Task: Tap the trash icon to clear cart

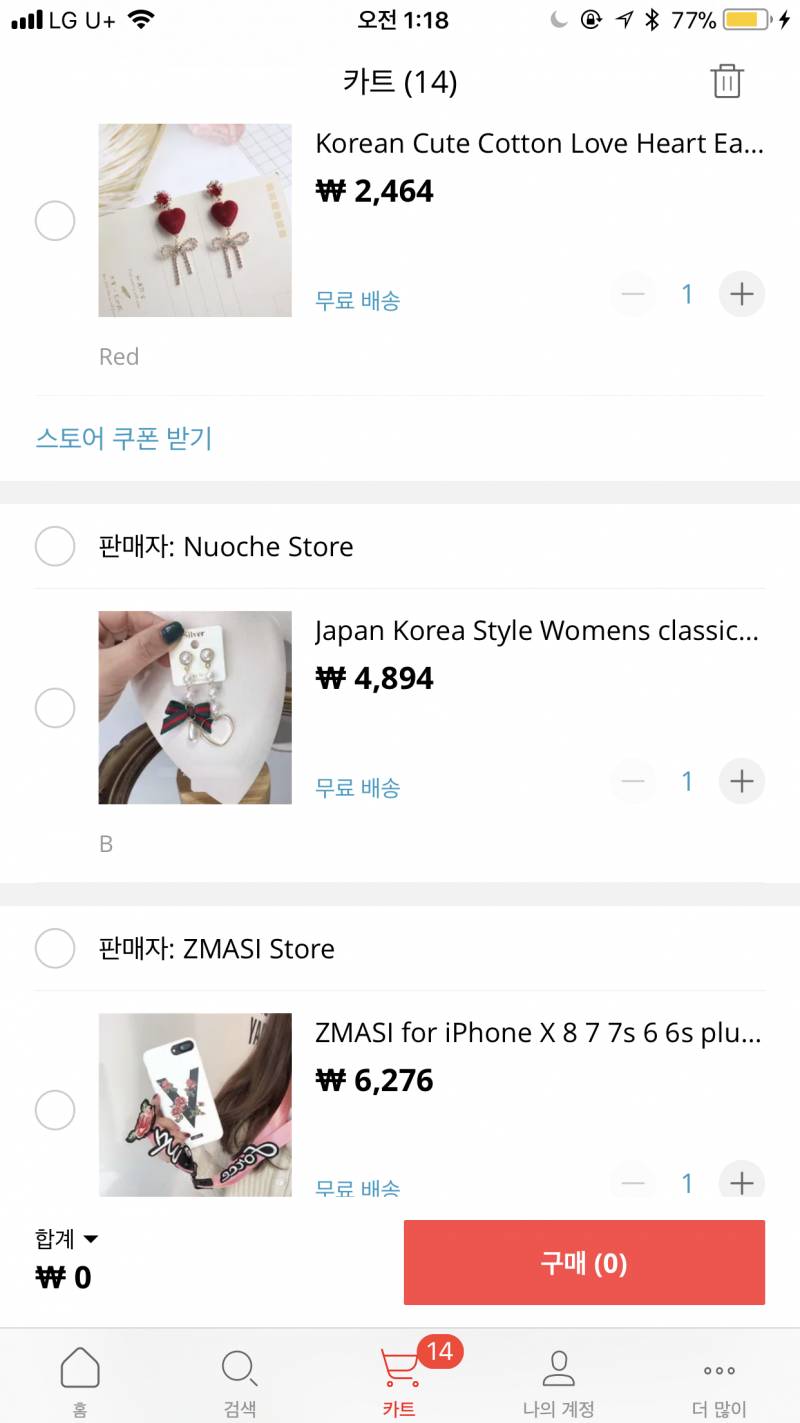Action: coord(727,81)
